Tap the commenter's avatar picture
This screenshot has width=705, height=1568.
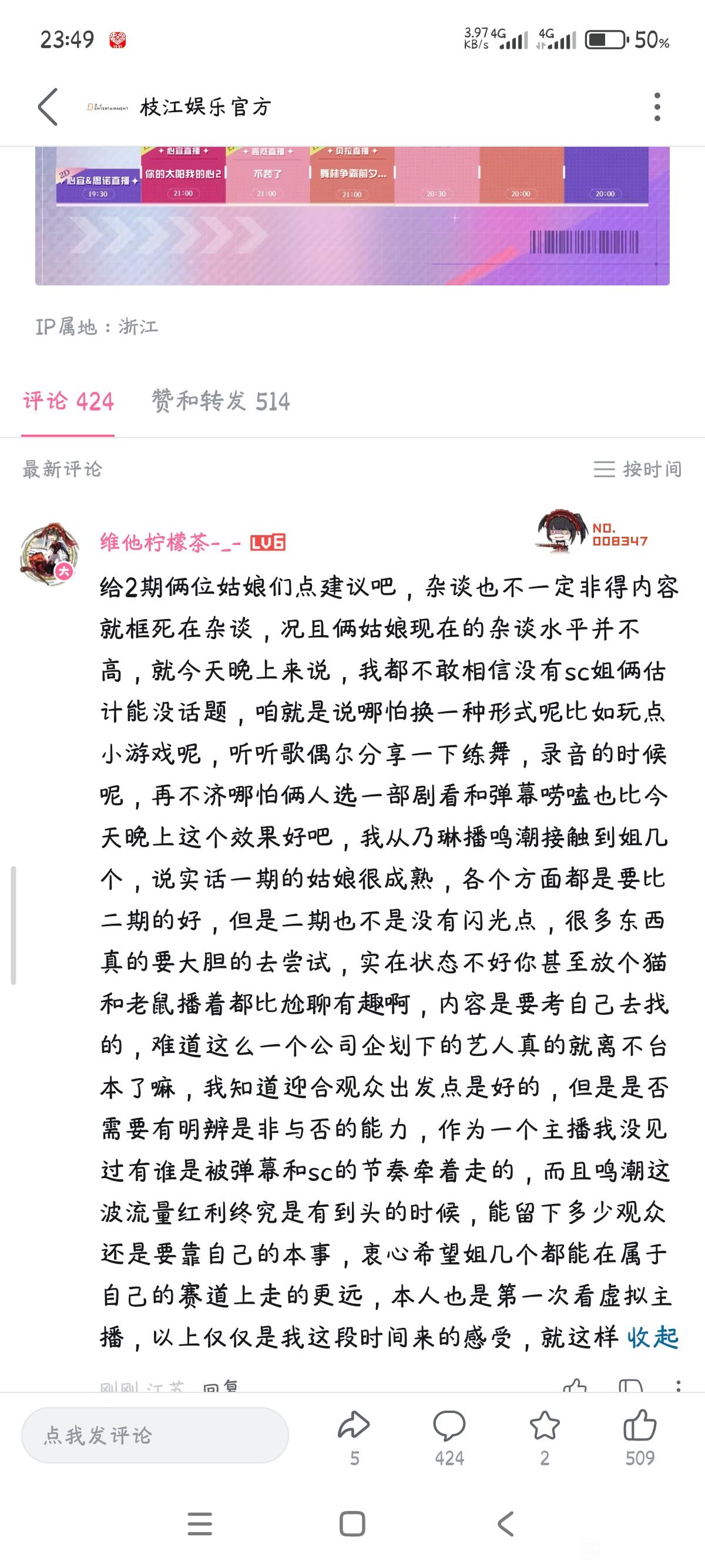49,554
